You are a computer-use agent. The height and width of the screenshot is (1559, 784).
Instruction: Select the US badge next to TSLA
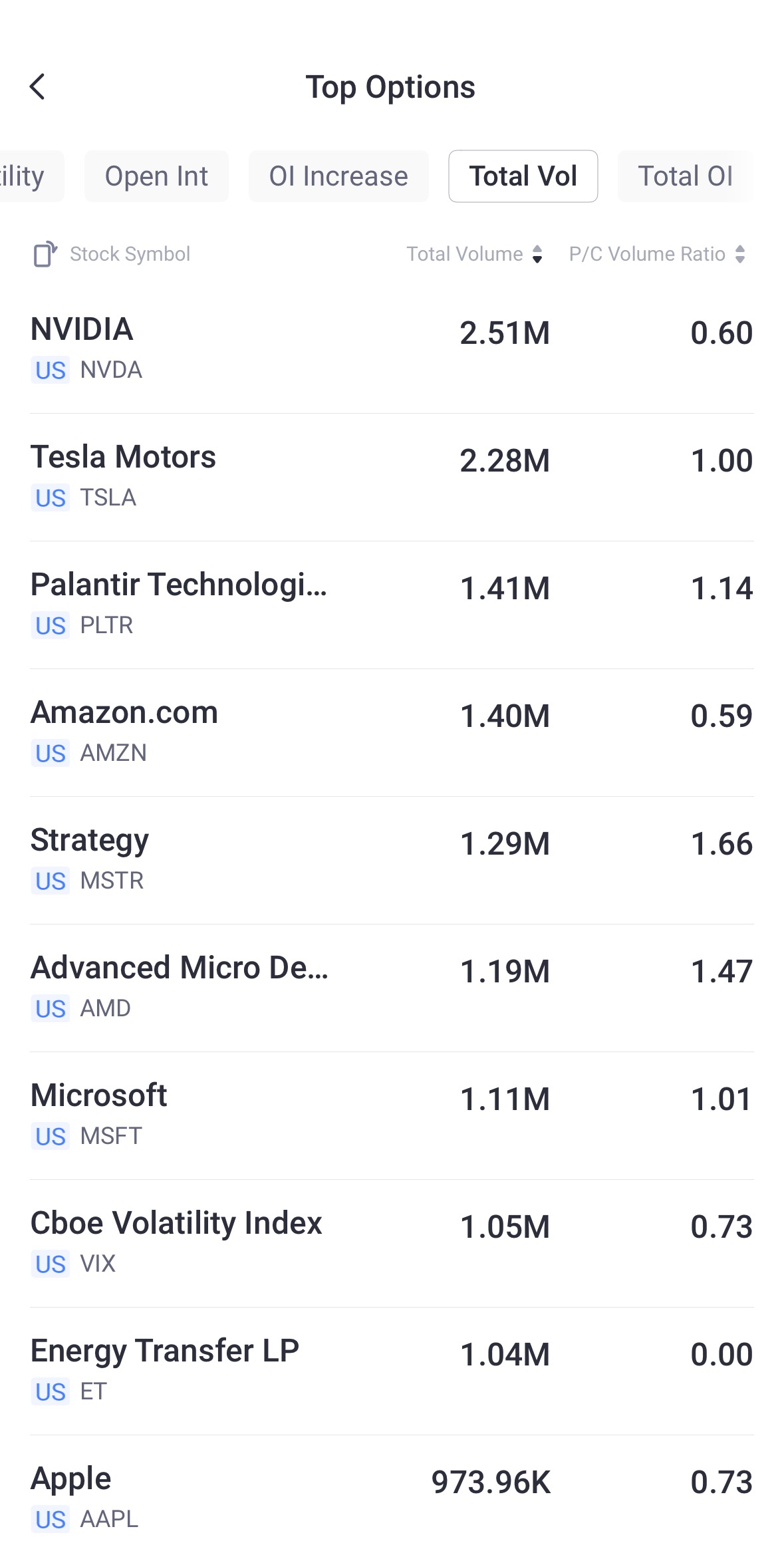[x=50, y=498]
